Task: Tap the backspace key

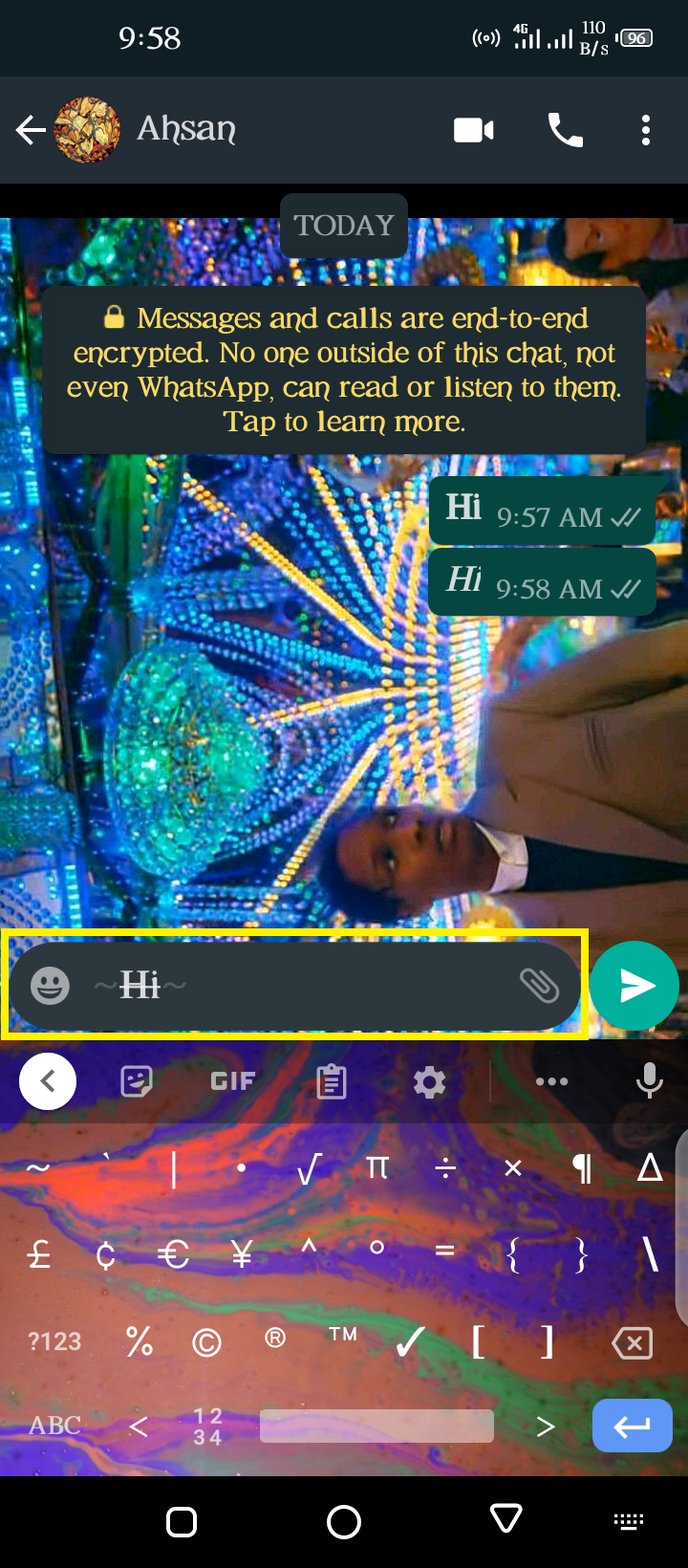Action: click(x=632, y=1342)
